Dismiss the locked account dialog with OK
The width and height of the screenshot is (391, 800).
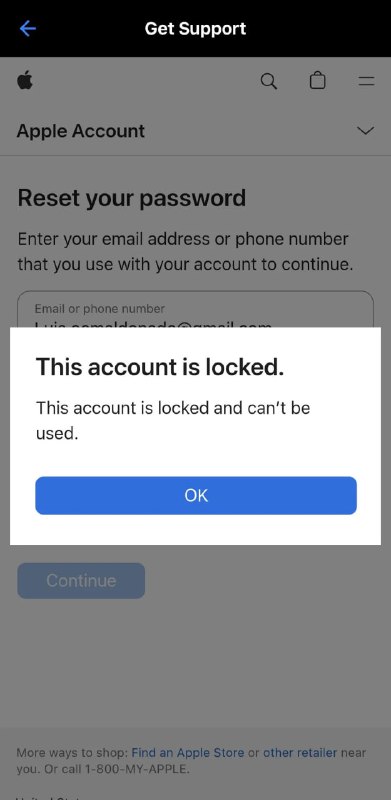point(196,495)
